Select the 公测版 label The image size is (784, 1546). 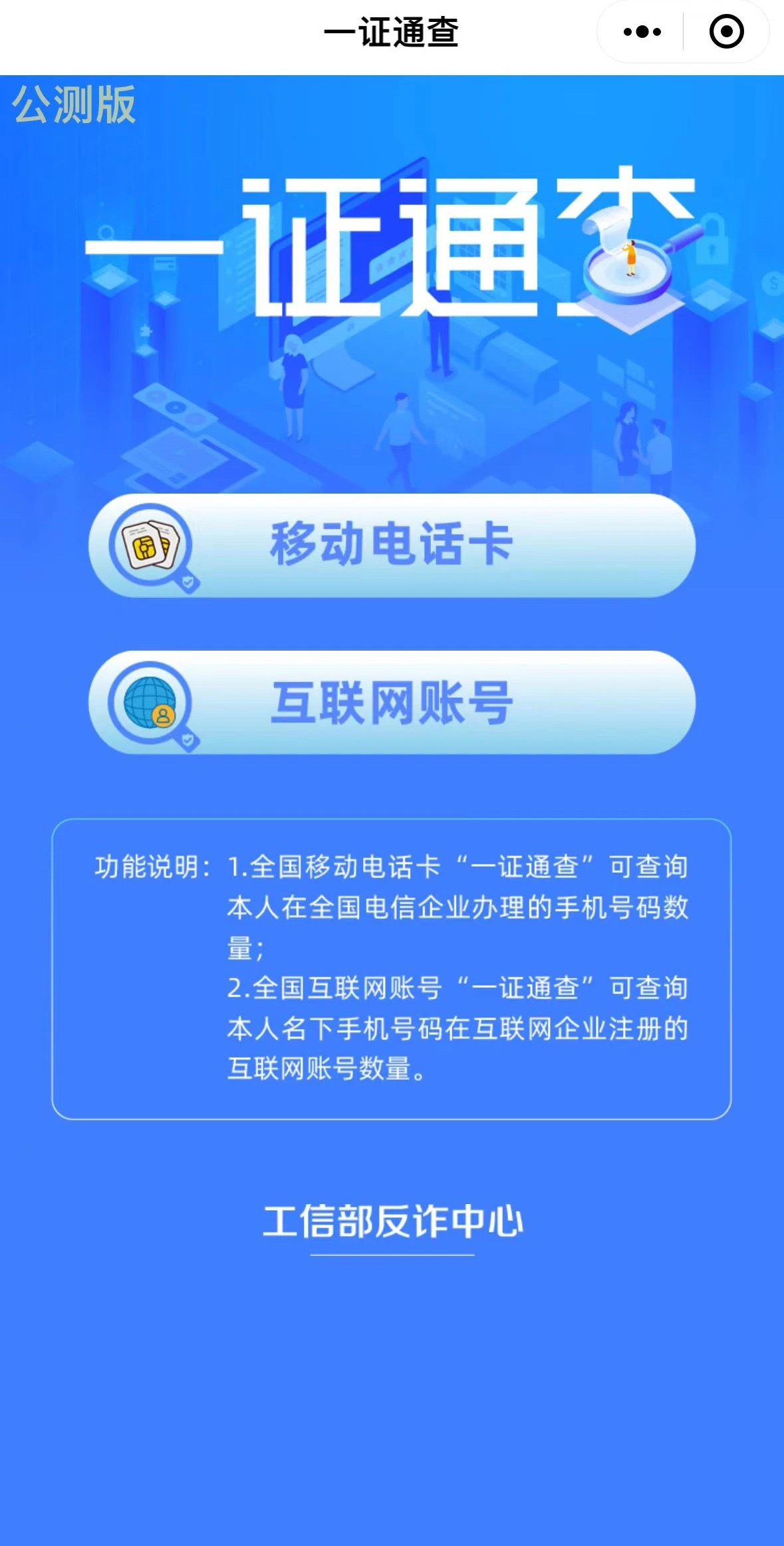pyautogui.click(x=73, y=103)
